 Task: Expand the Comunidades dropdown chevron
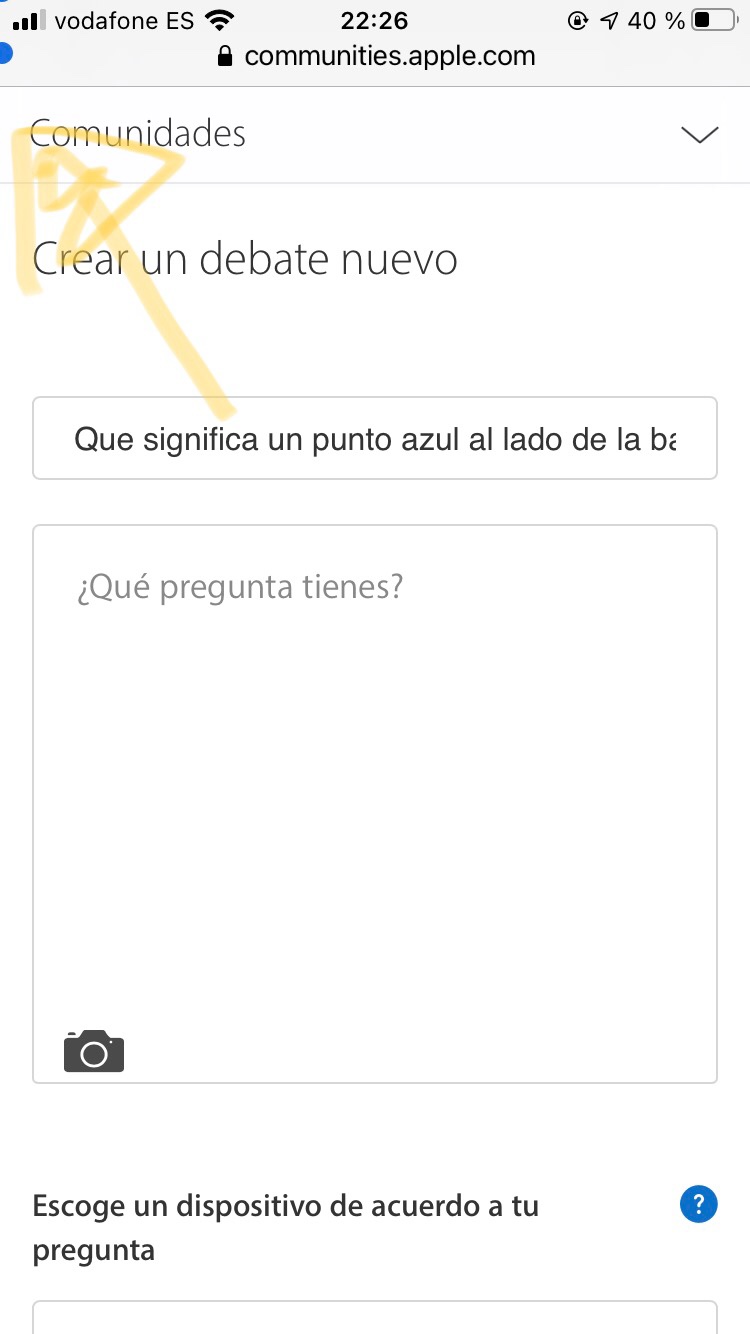(x=699, y=135)
